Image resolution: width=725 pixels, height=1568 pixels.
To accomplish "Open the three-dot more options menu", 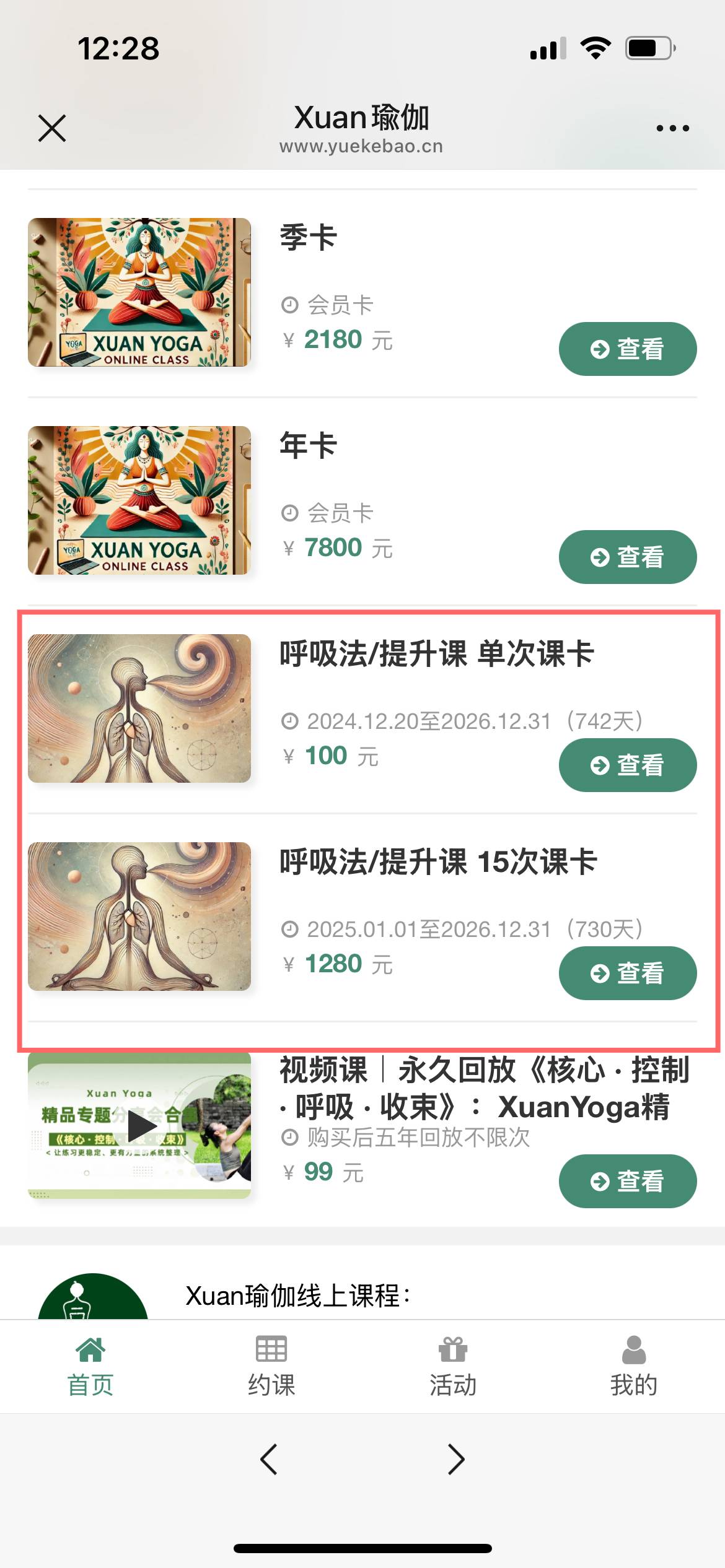I will pos(672,128).
